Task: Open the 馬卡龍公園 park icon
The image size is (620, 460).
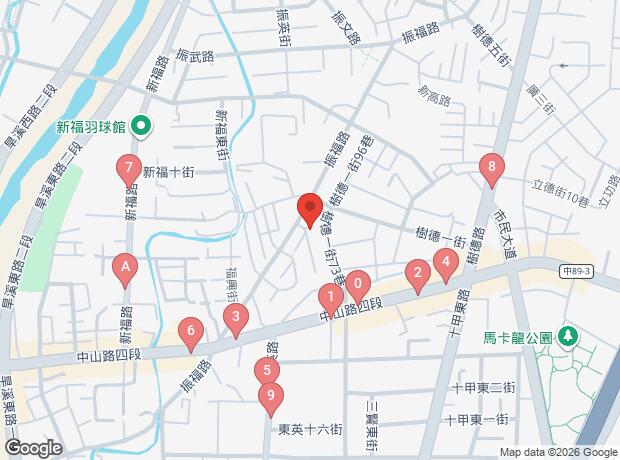Action: pos(568,335)
